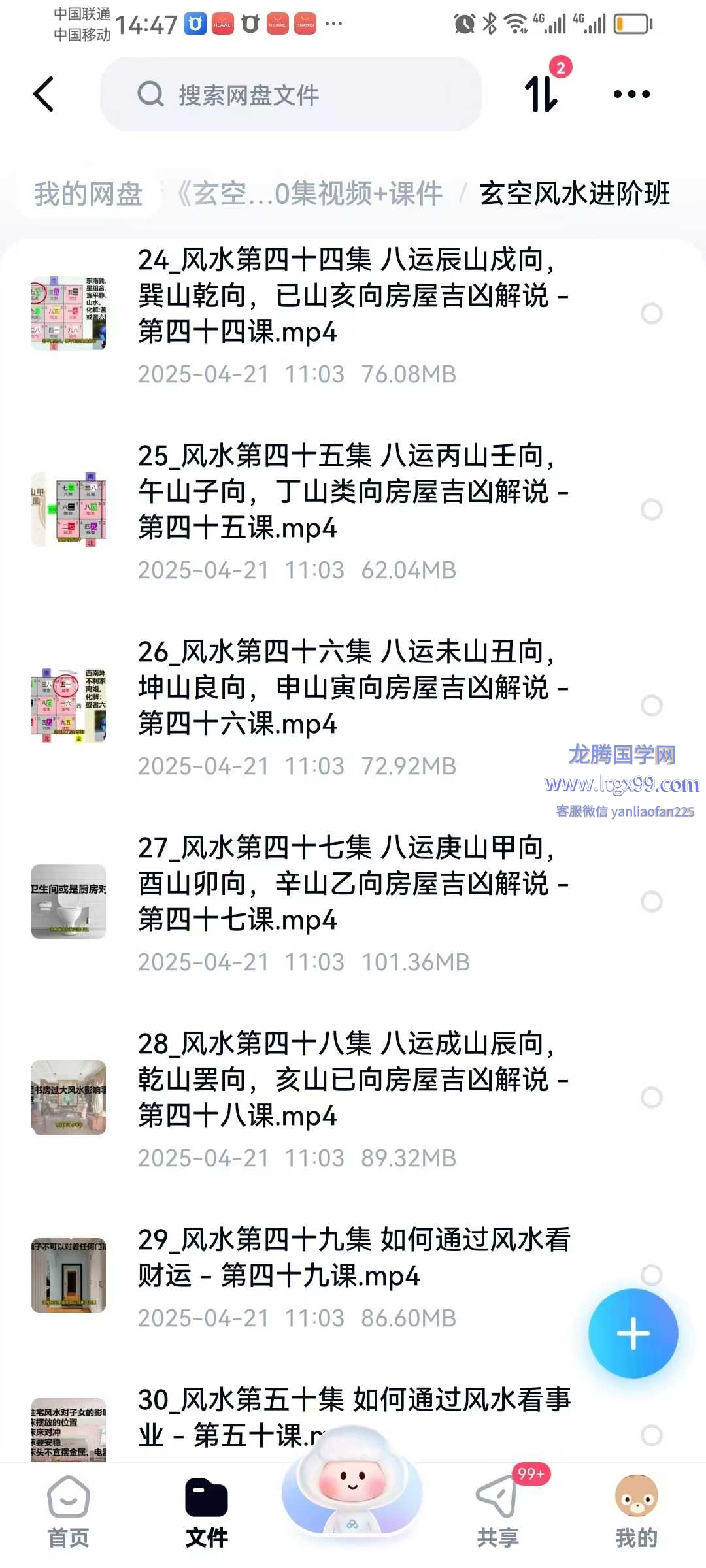Select the checkbox for 30_风水第五十集
Viewport: 706px width, 1568px height.
click(x=651, y=1435)
